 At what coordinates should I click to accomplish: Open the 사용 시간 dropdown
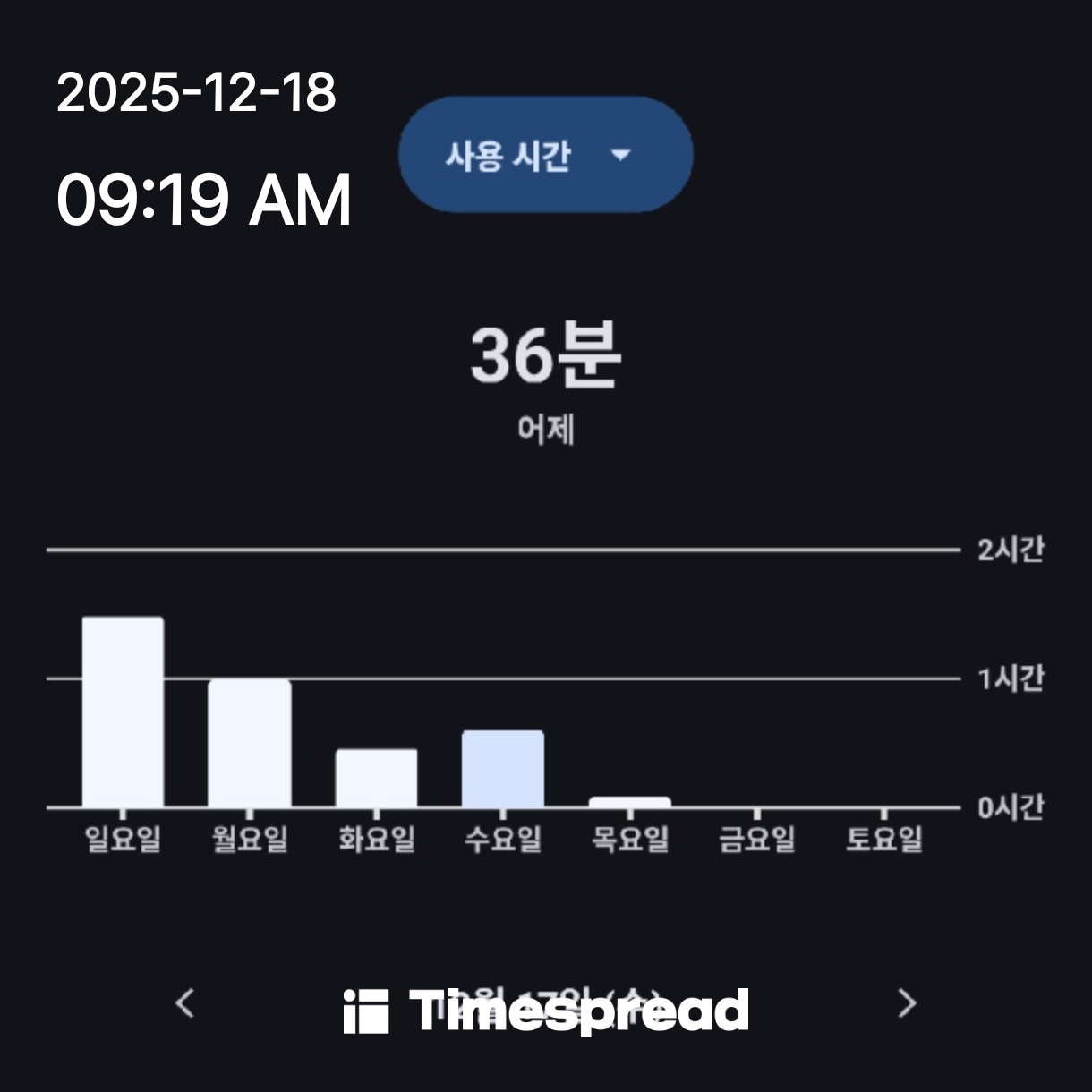(x=544, y=155)
